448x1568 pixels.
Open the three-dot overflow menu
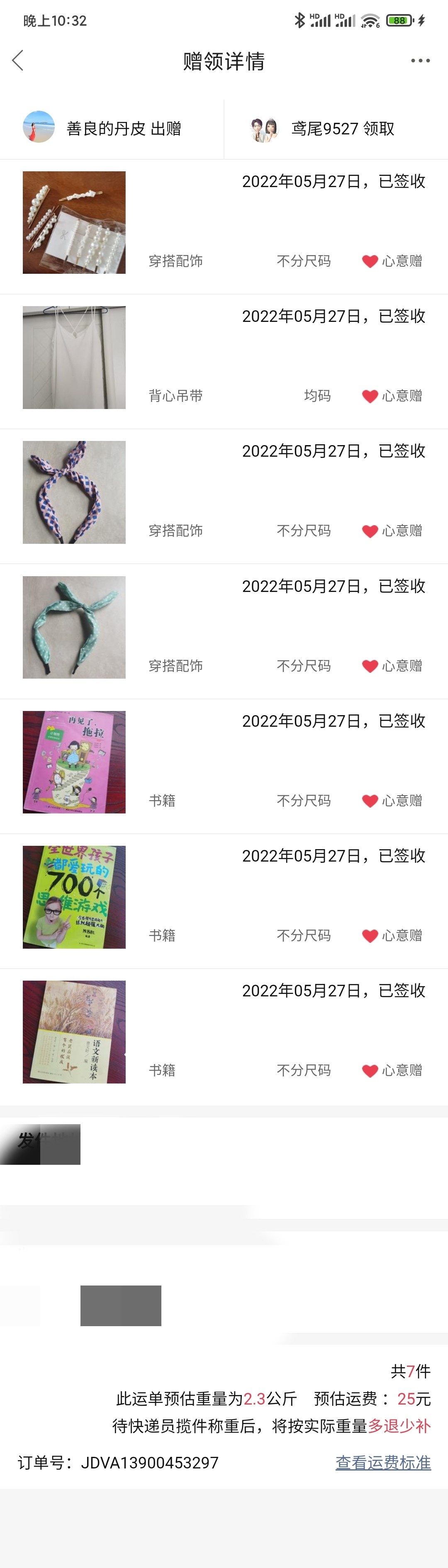(420, 60)
